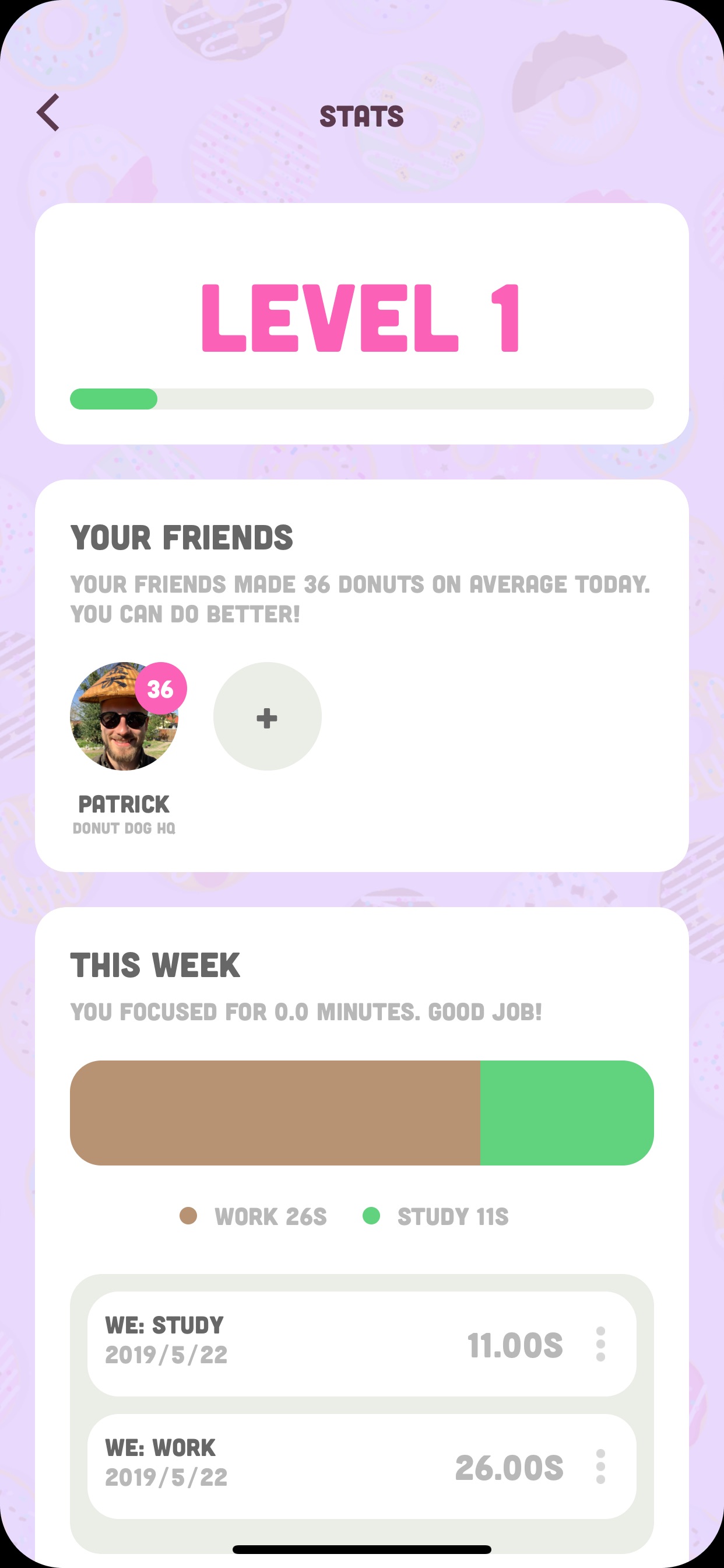724x1568 pixels.
Task: Open options for the Work session entry
Action: click(x=600, y=1466)
